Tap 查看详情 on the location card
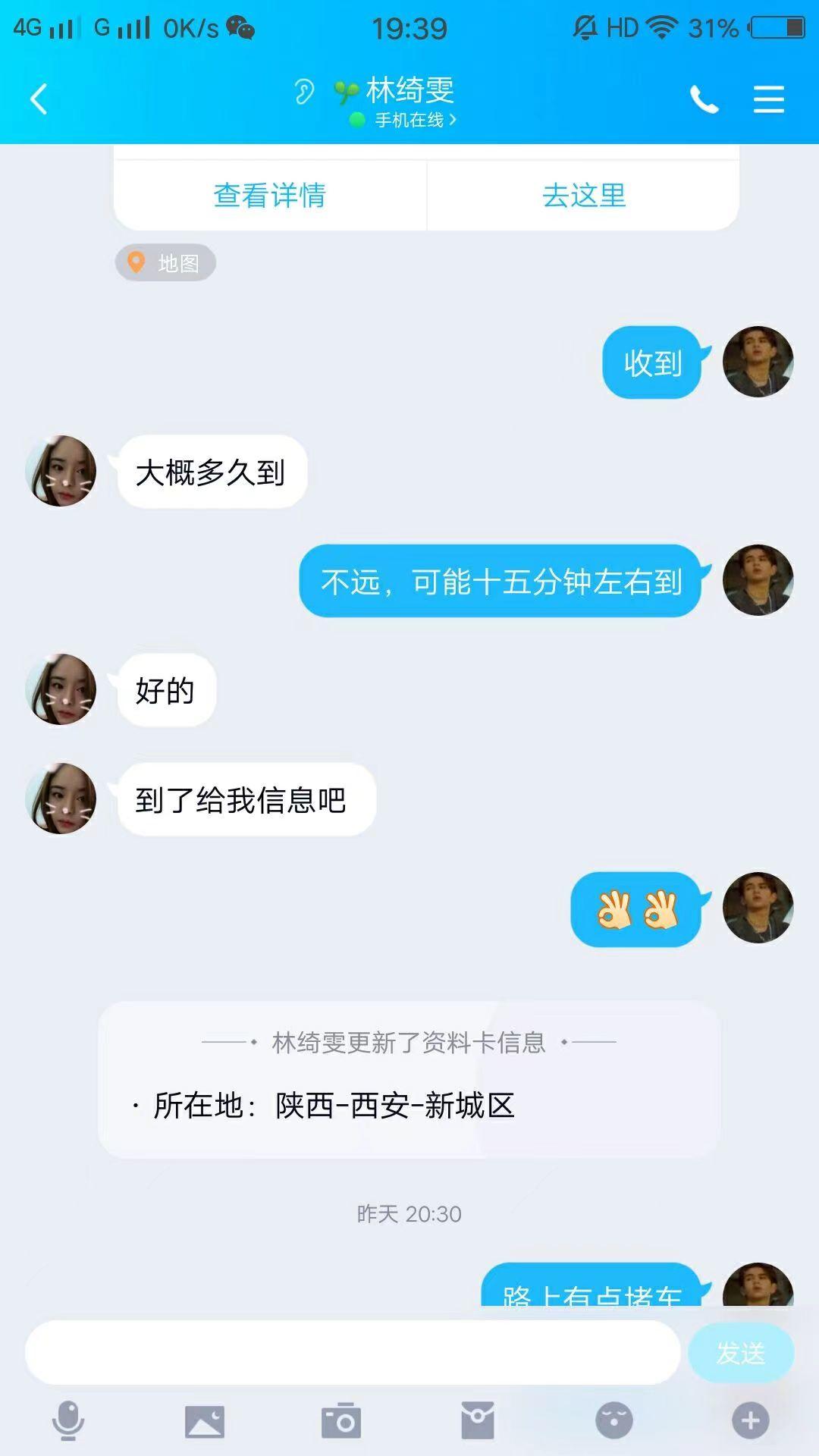819x1456 pixels. pyautogui.click(x=269, y=196)
